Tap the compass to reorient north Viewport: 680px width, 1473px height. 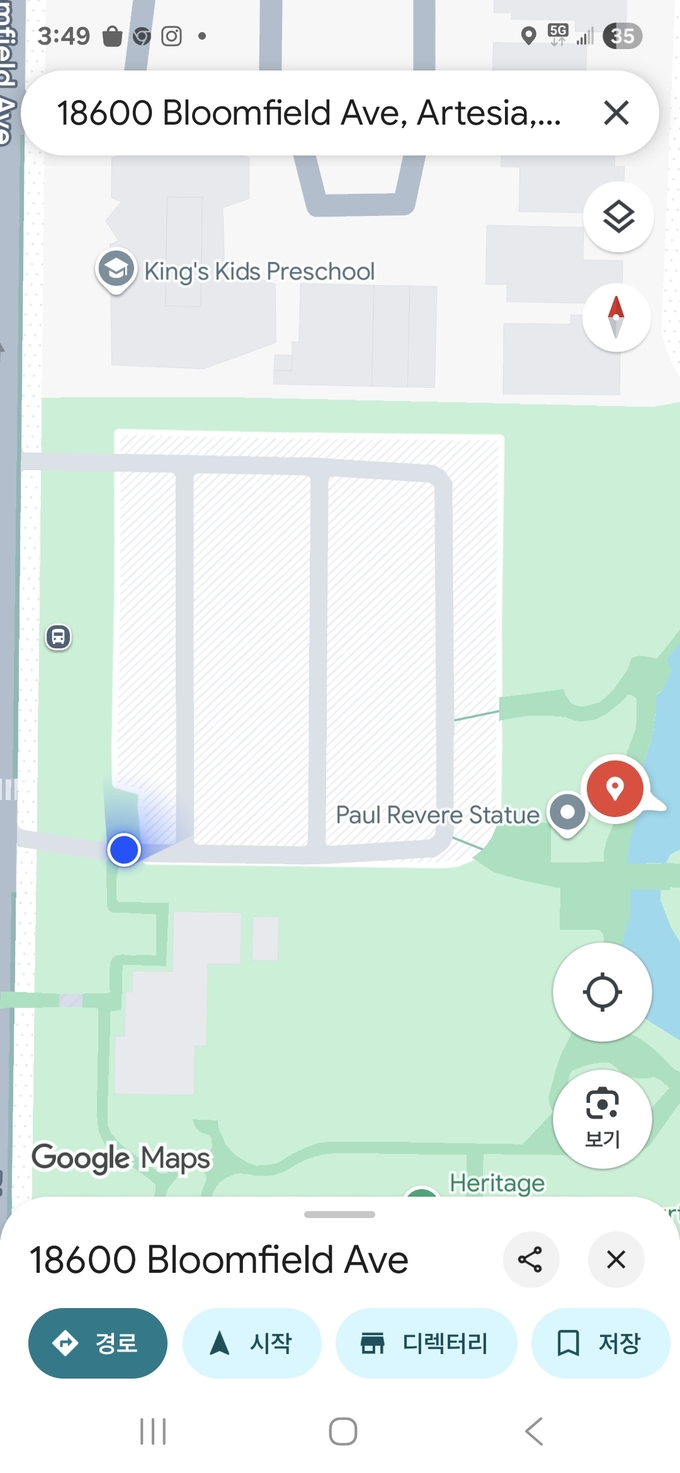coord(616,317)
